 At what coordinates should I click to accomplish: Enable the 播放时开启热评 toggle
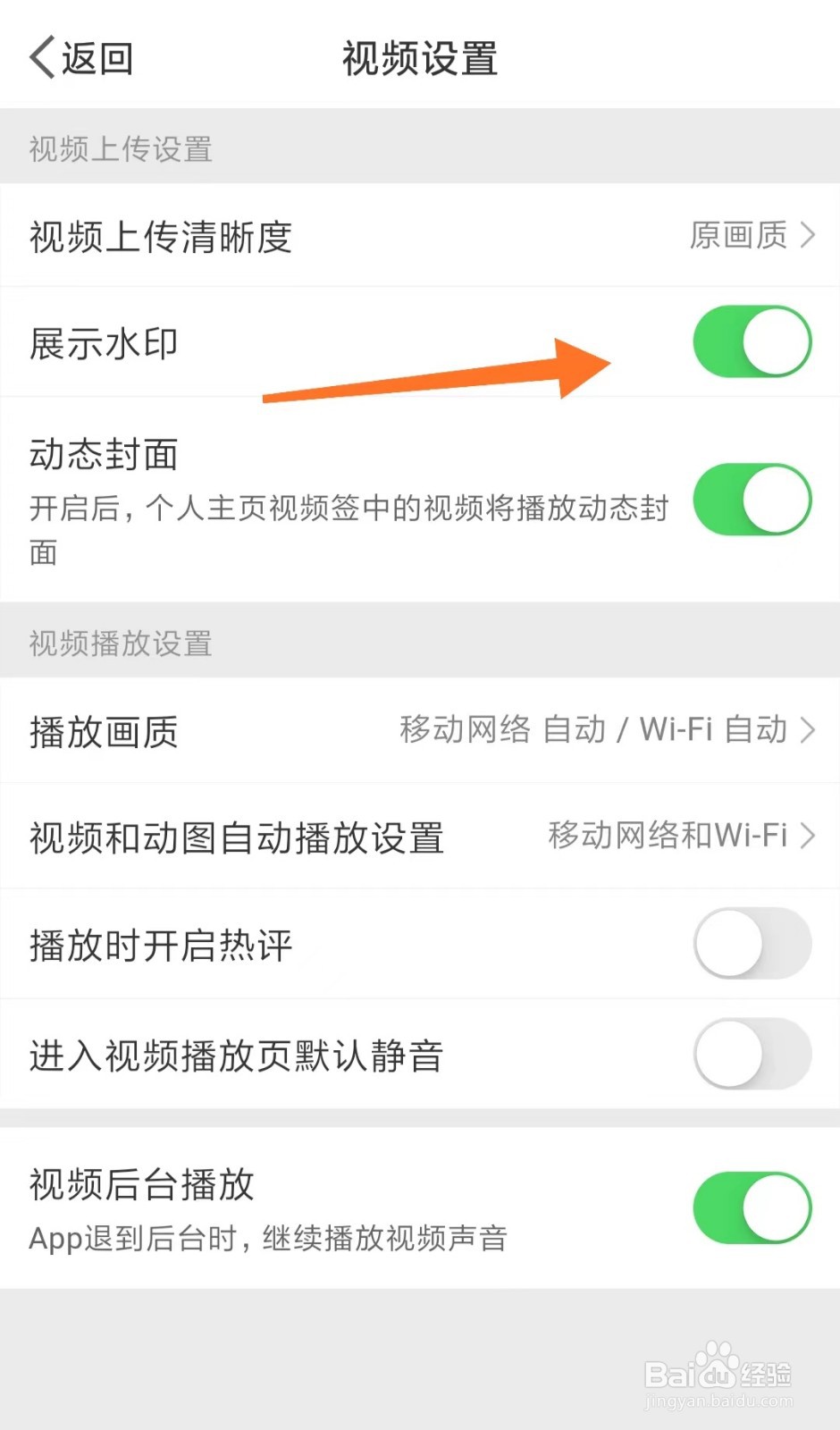(751, 945)
